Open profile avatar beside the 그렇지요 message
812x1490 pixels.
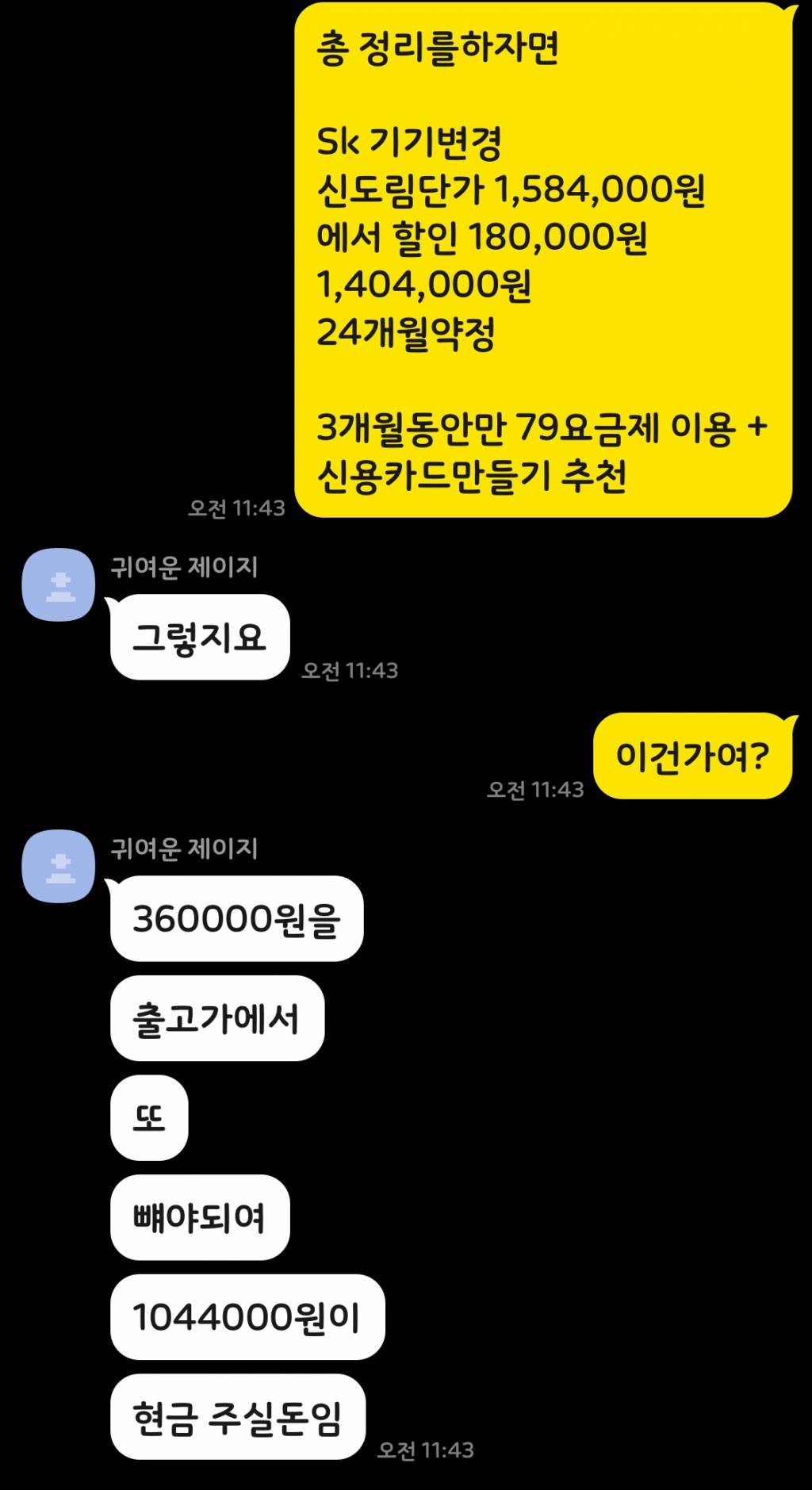click(x=59, y=584)
